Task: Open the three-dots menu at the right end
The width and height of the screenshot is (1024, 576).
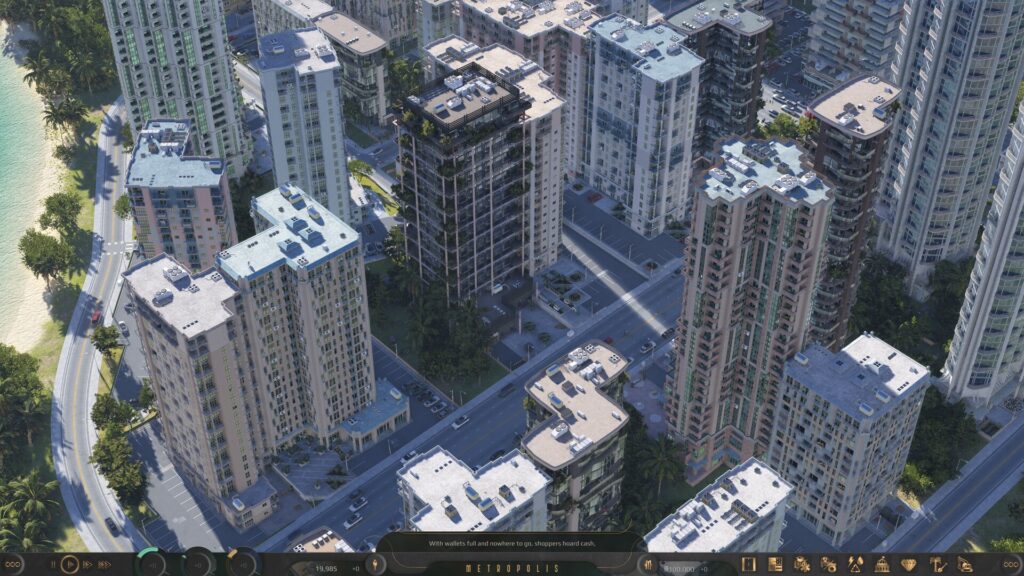Action: (1011, 564)
